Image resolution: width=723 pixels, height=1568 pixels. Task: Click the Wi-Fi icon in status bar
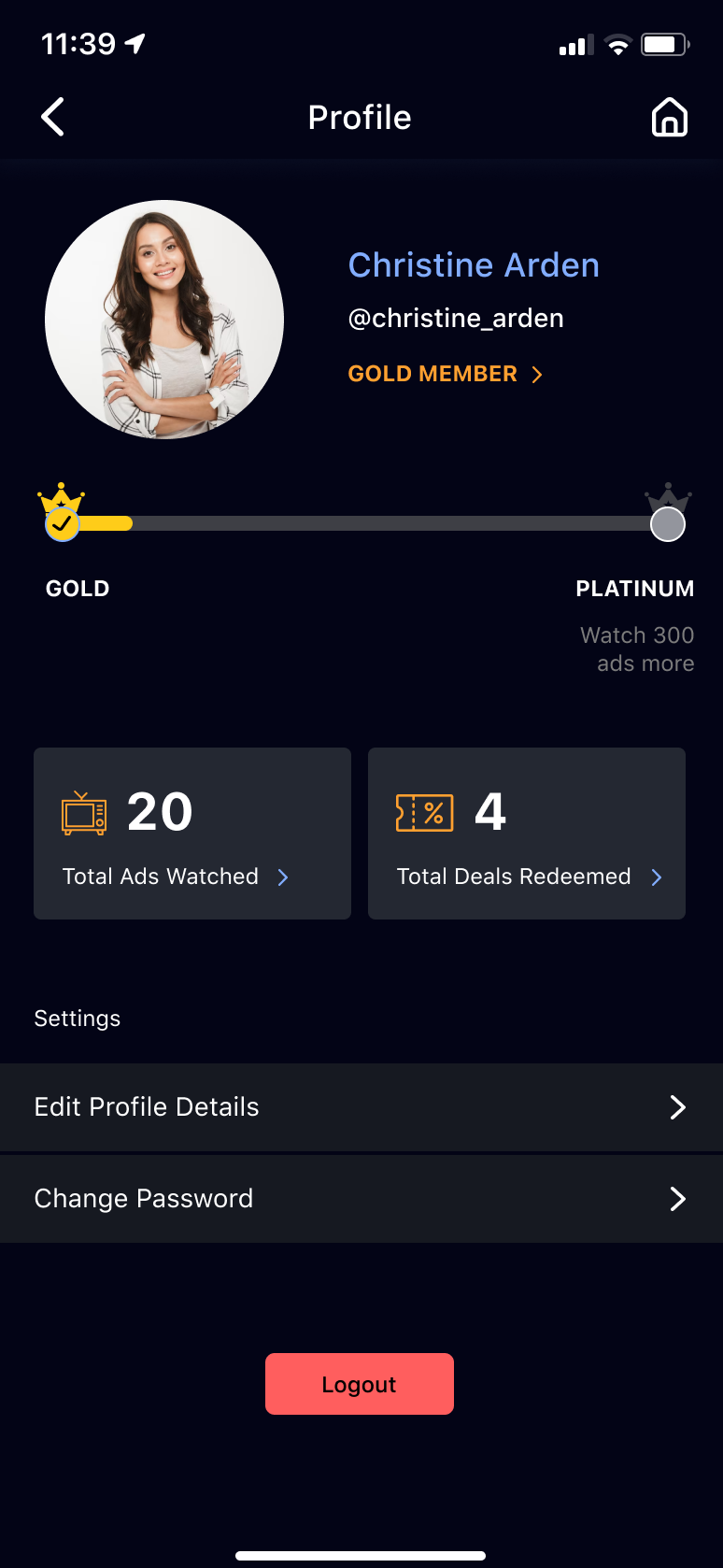click(x=617, y=44)
